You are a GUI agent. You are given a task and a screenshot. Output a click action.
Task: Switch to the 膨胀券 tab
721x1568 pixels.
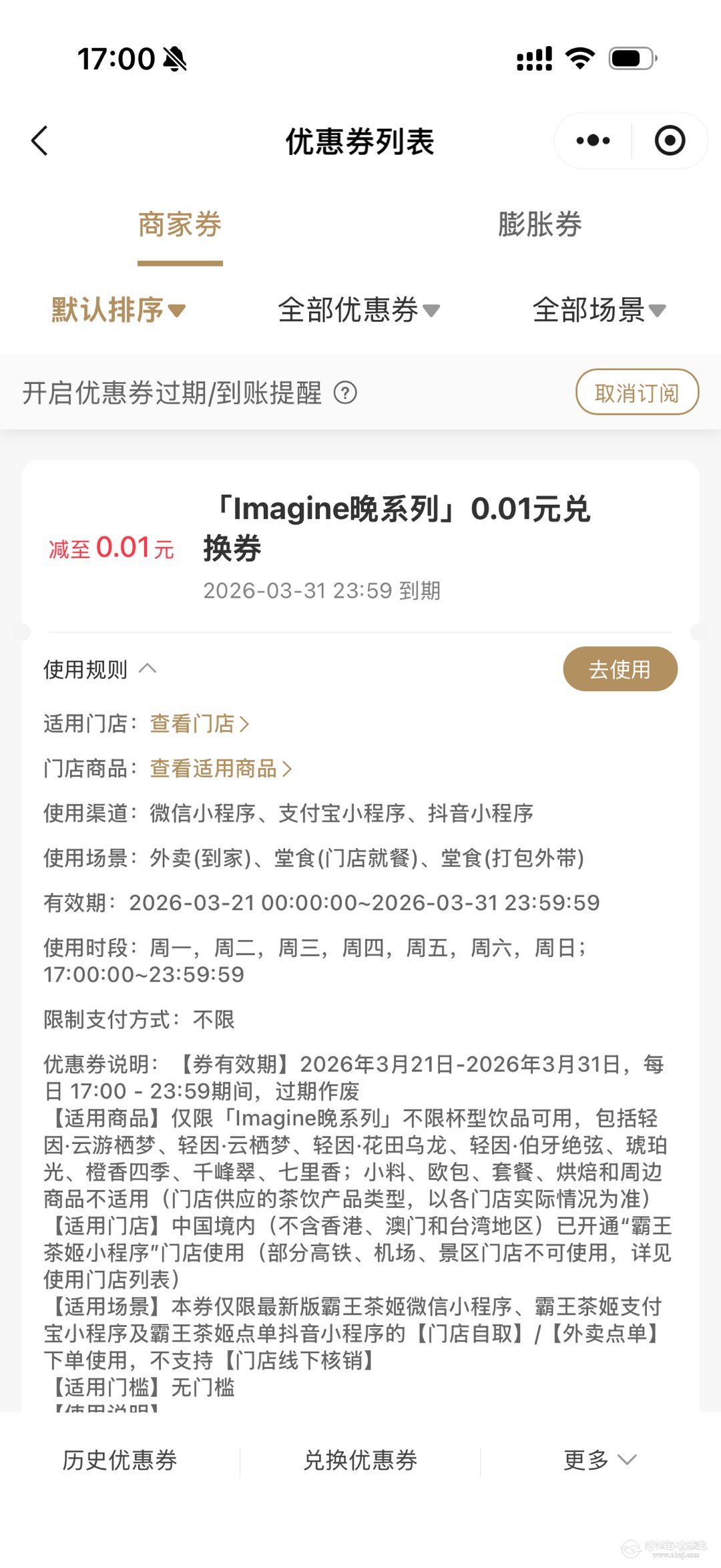tap(539, 225)
